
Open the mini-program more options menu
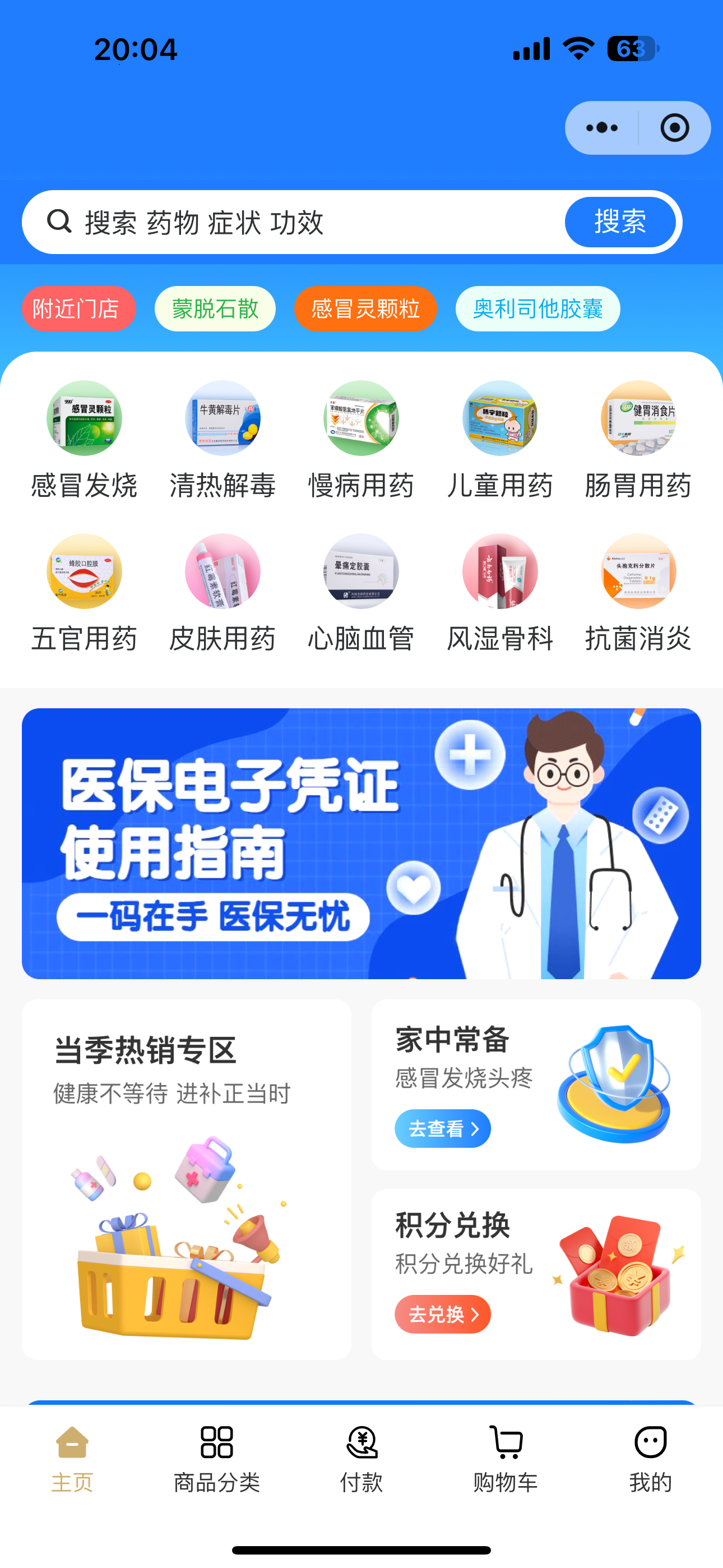(x=600, y=127)
